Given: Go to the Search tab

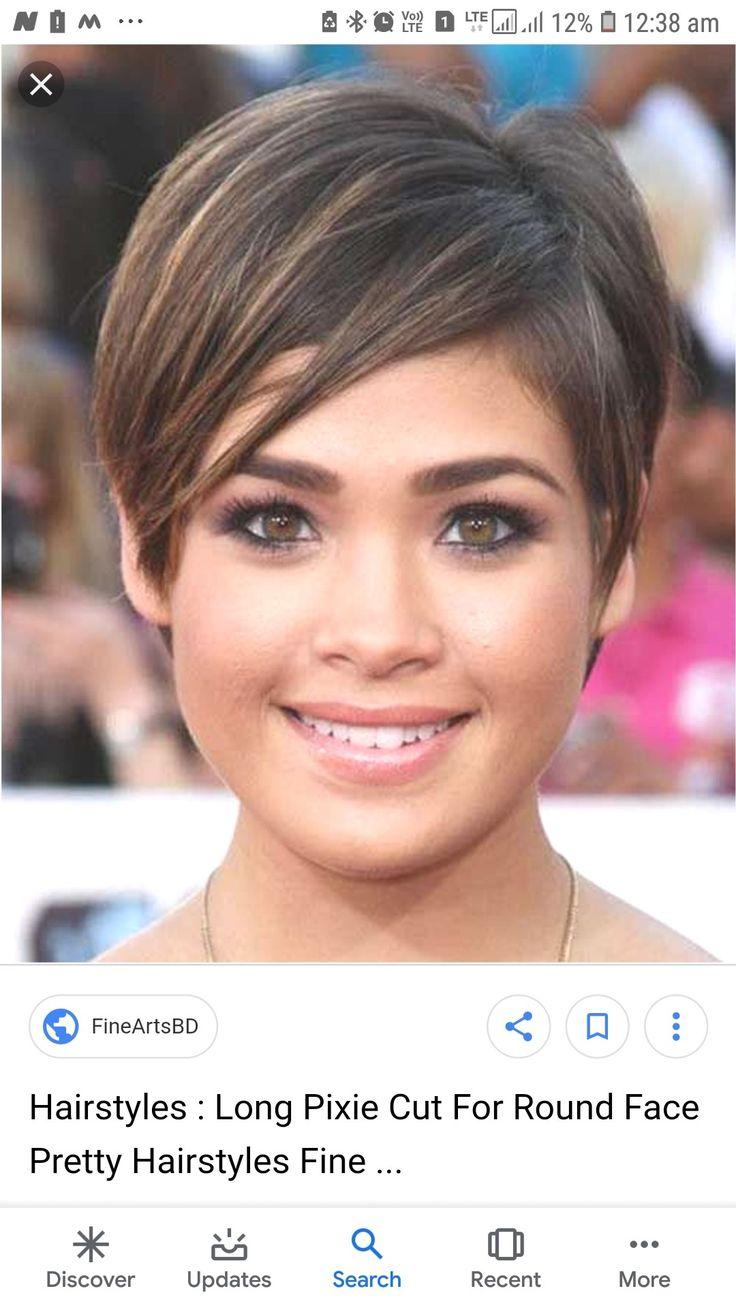Looking at the screenshot, I should [367, 1258].
